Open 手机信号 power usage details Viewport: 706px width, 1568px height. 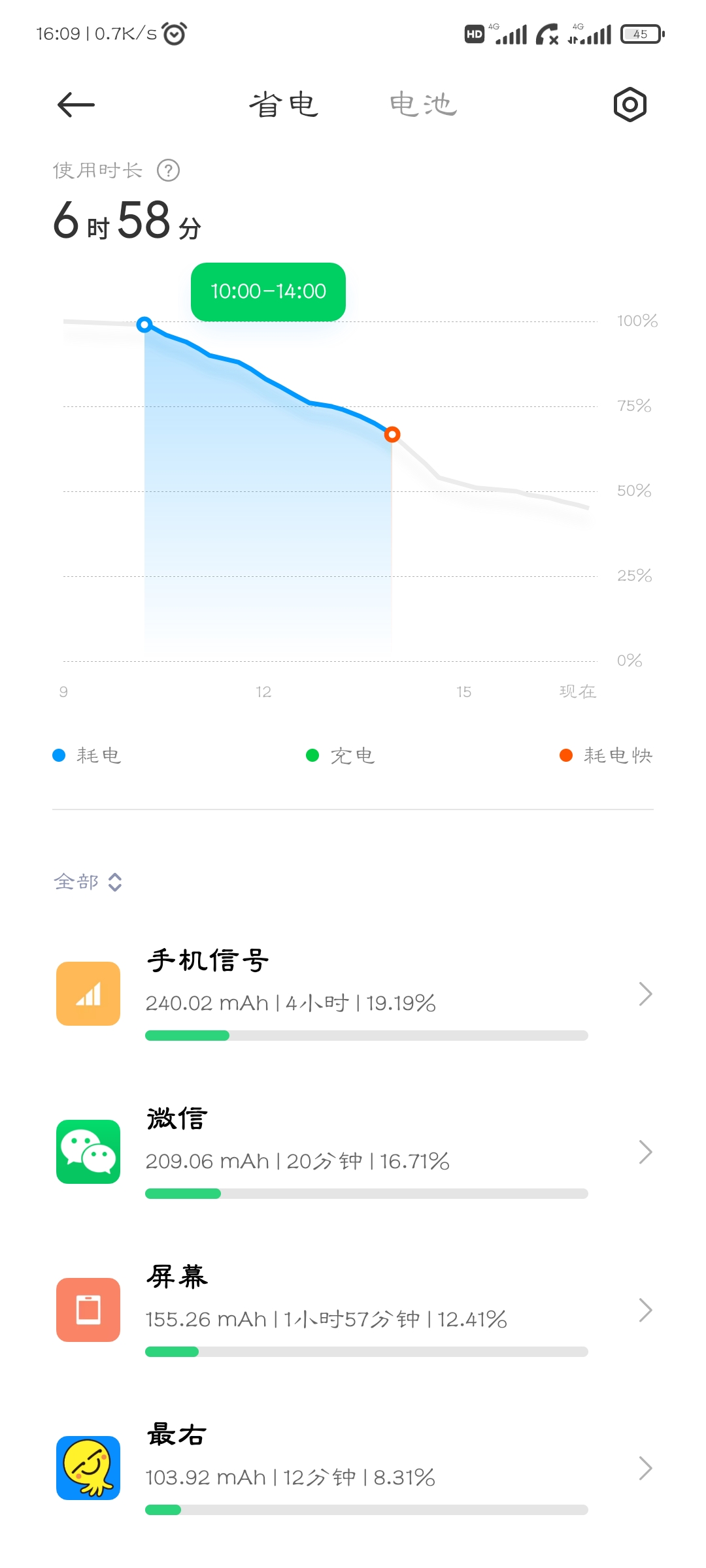353,994
